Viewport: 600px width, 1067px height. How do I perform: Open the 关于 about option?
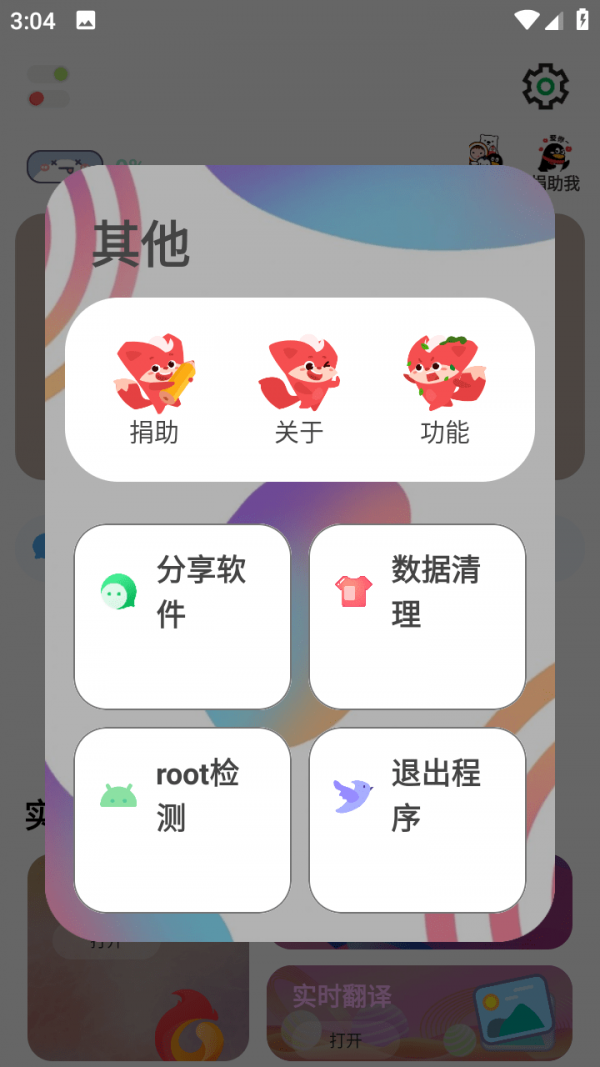click(299, 389)
